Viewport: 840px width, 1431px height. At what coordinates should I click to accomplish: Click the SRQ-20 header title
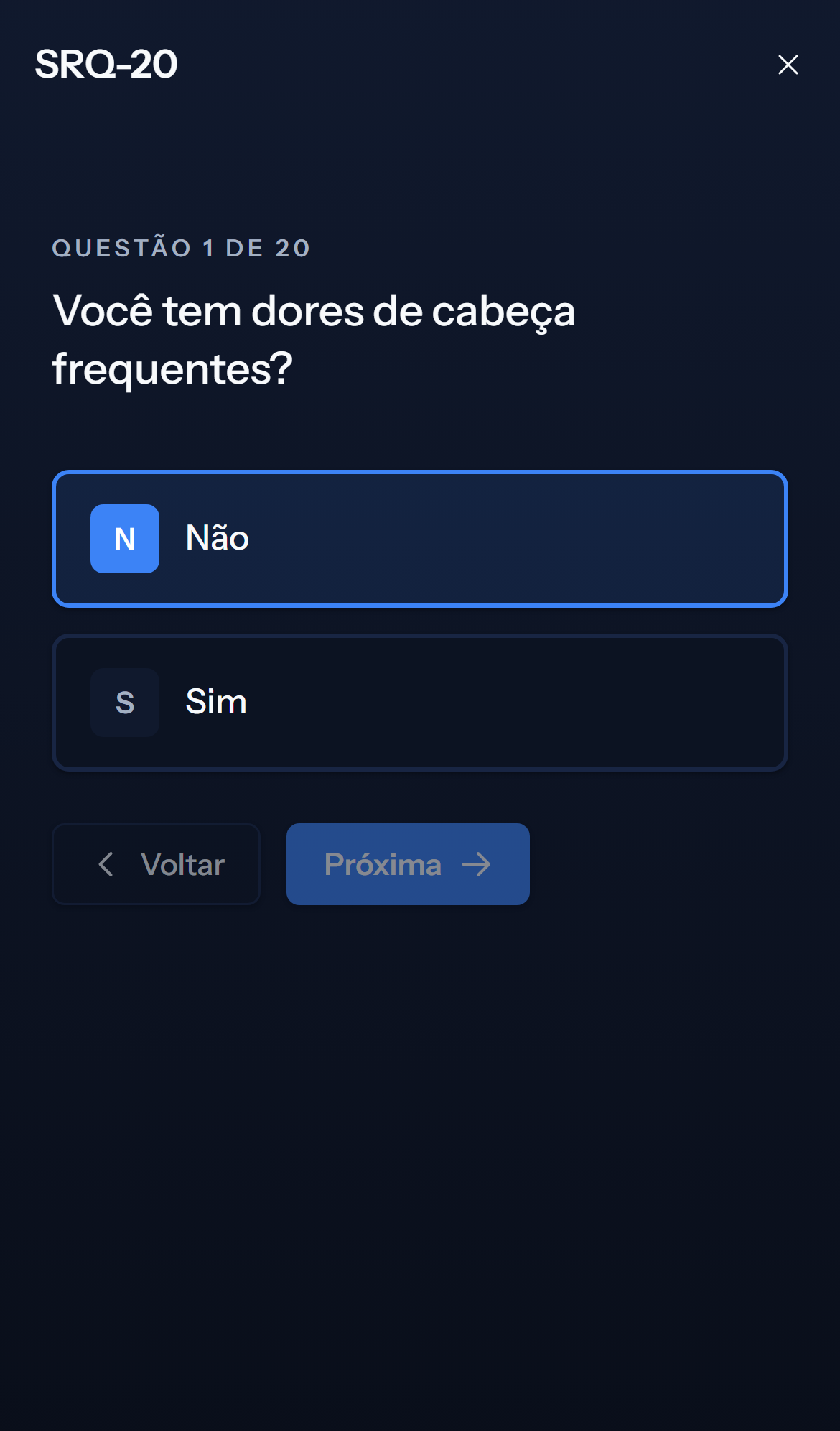[x=106, y=63]
